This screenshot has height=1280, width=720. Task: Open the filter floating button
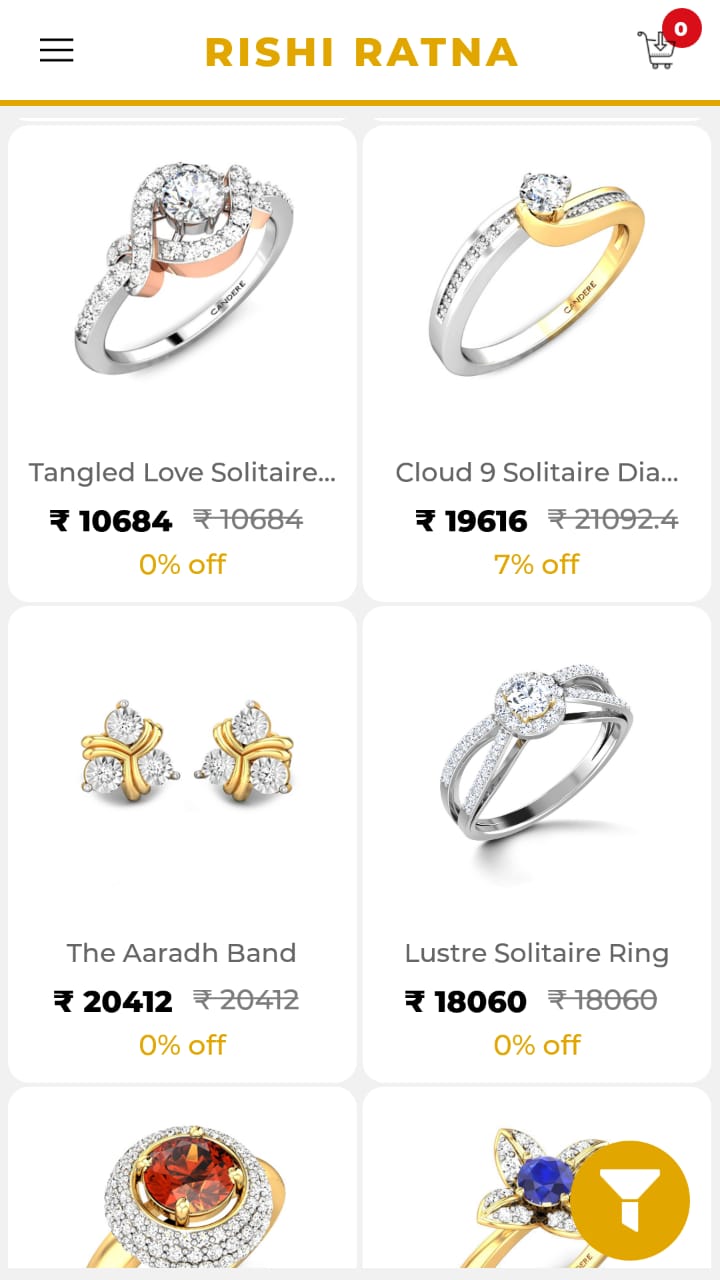point(630,1200)
